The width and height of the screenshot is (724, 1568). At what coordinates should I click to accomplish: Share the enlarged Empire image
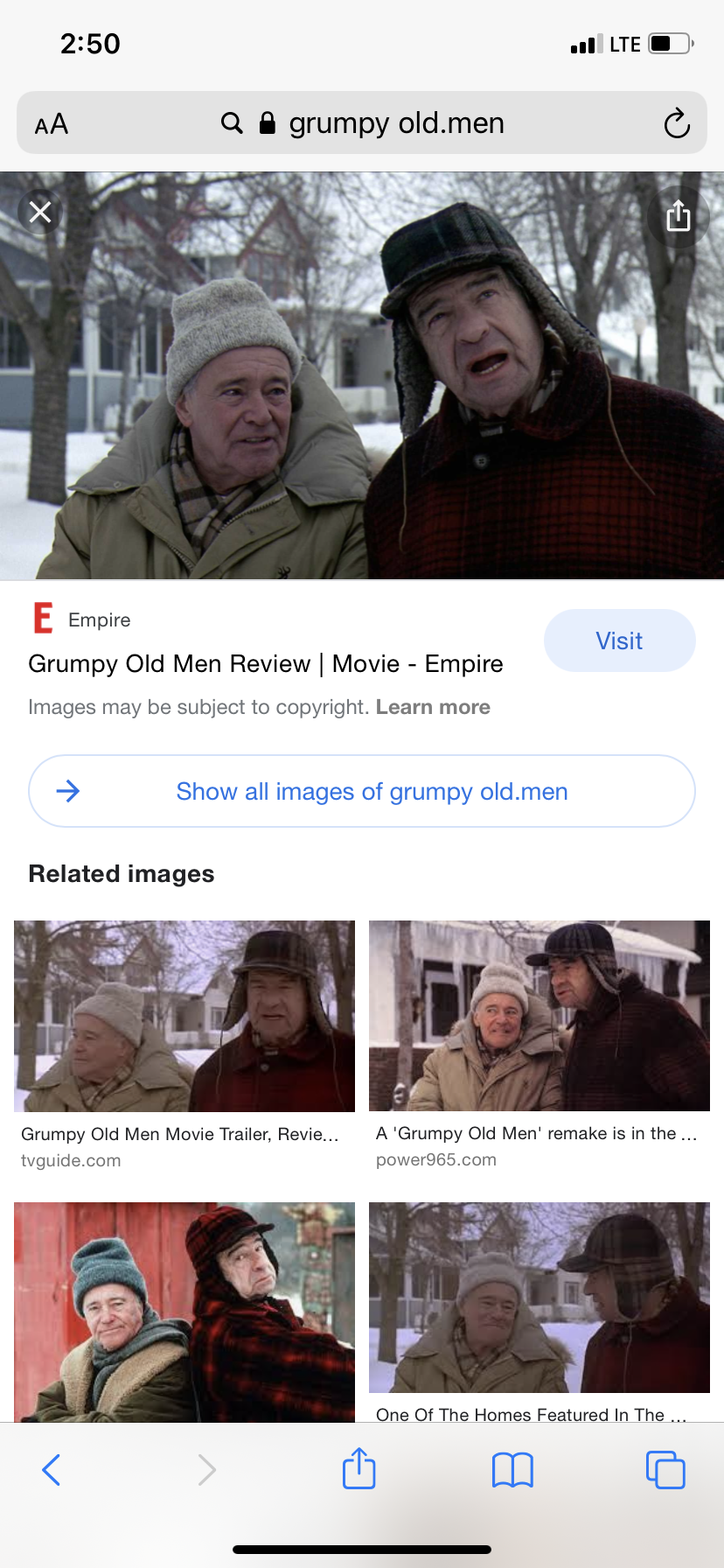pyautogui.click(x=679, y=216)
